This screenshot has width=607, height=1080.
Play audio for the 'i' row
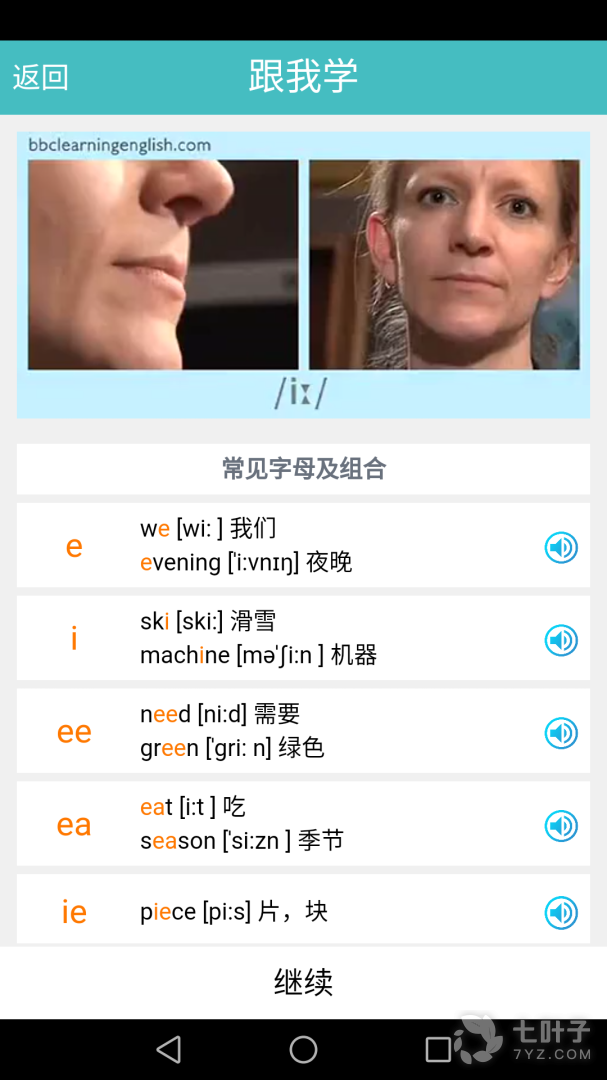(561, 640)
